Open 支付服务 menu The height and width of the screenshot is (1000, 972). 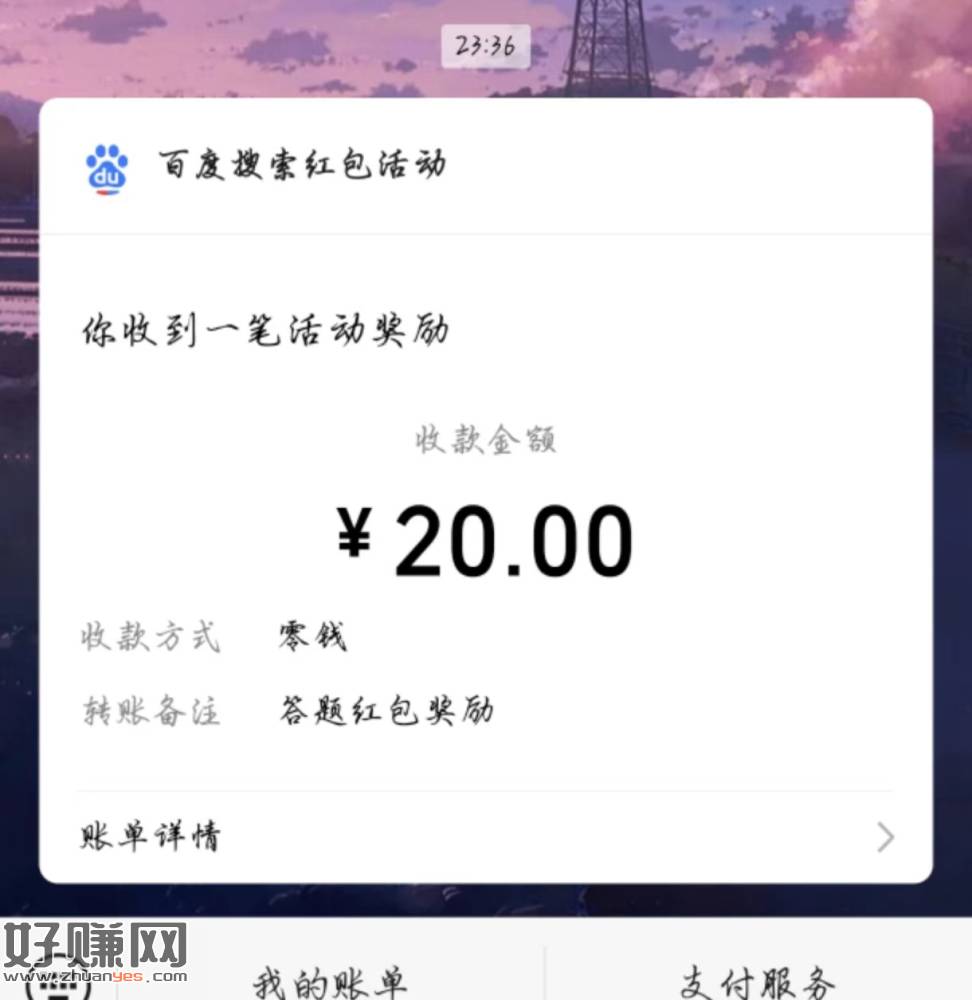(757, 981)
